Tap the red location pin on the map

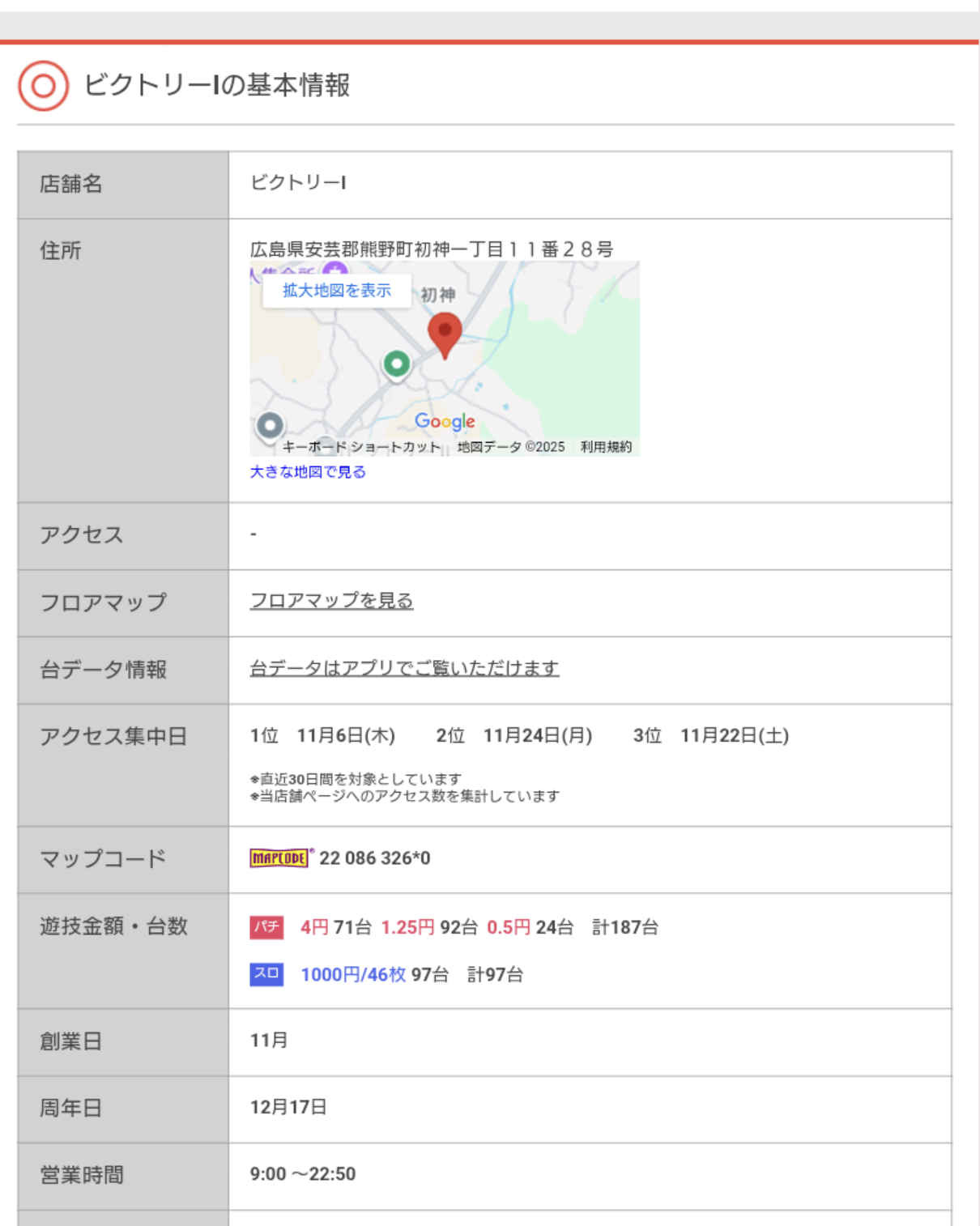[445, 333]
